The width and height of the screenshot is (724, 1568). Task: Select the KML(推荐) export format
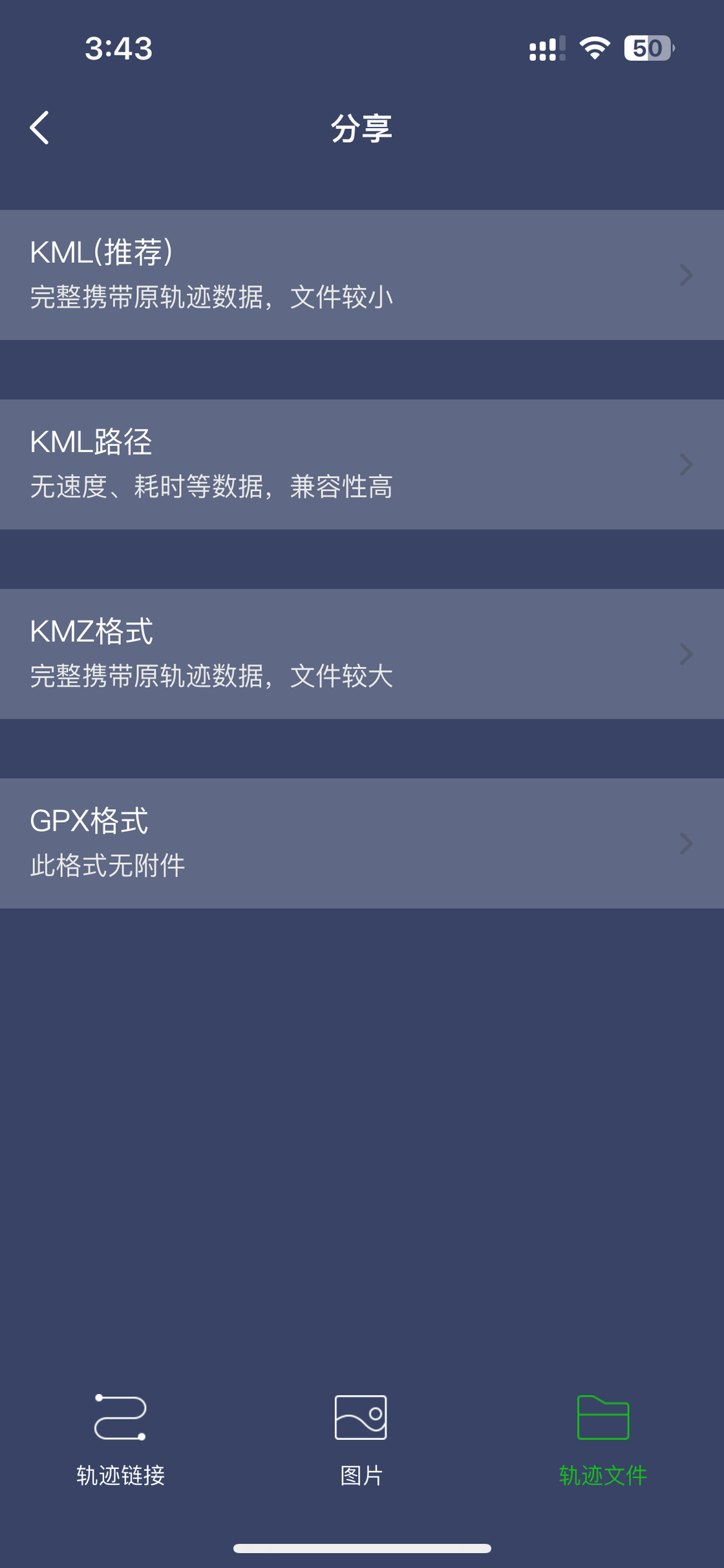point(362,275)
